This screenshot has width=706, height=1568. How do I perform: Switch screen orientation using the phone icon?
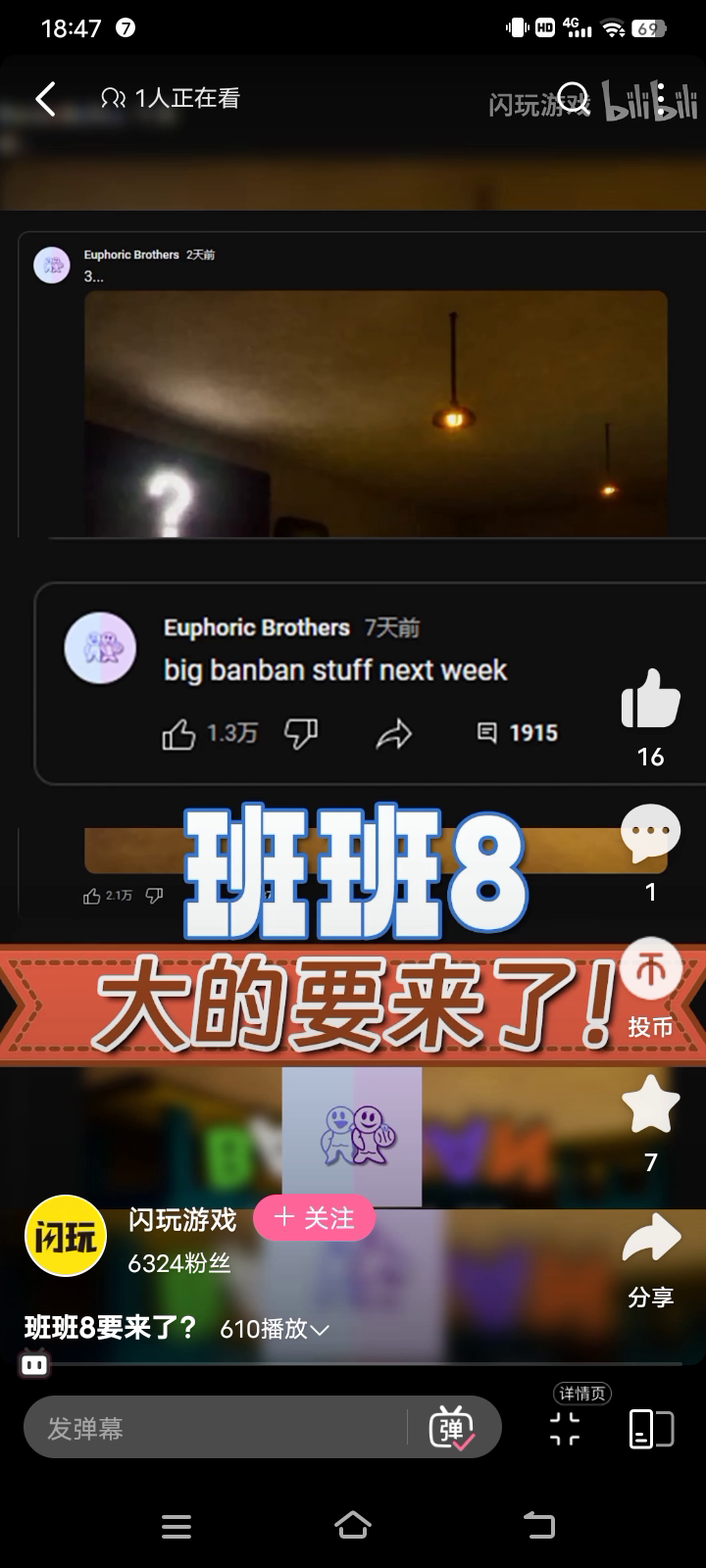coord(650,1429)
